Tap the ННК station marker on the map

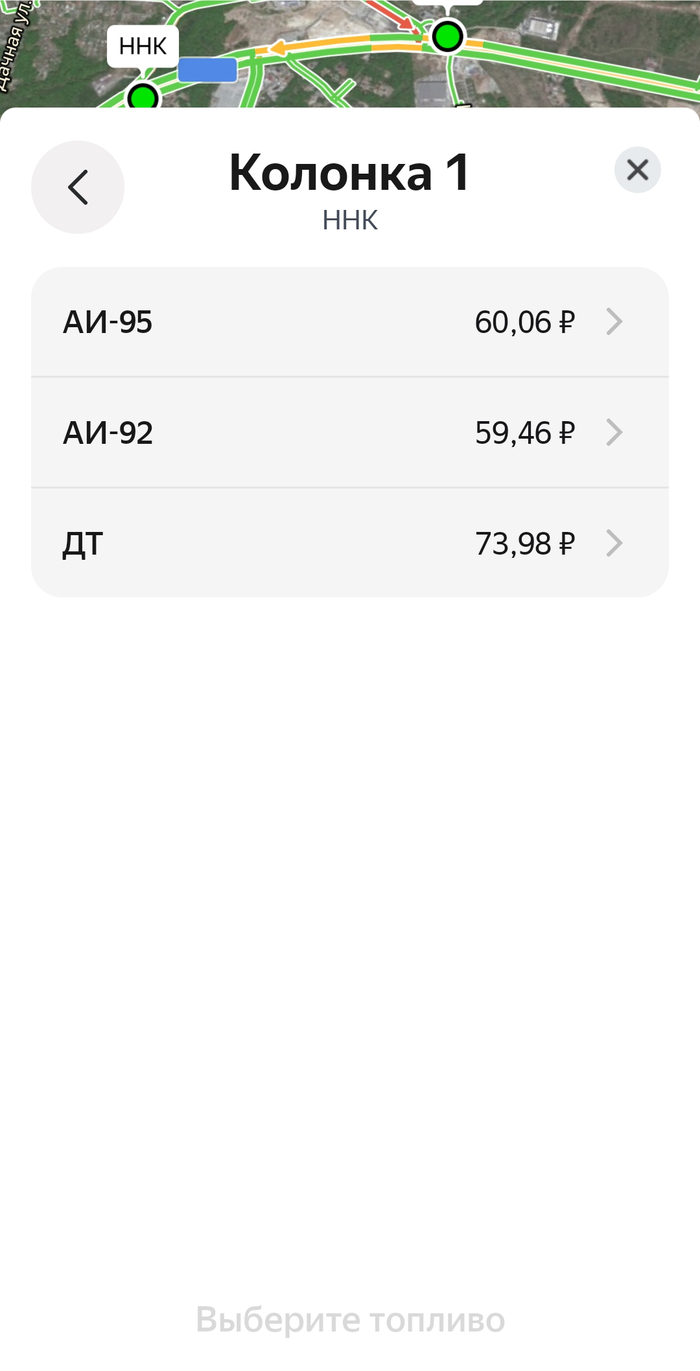click(x=143, y=96)
